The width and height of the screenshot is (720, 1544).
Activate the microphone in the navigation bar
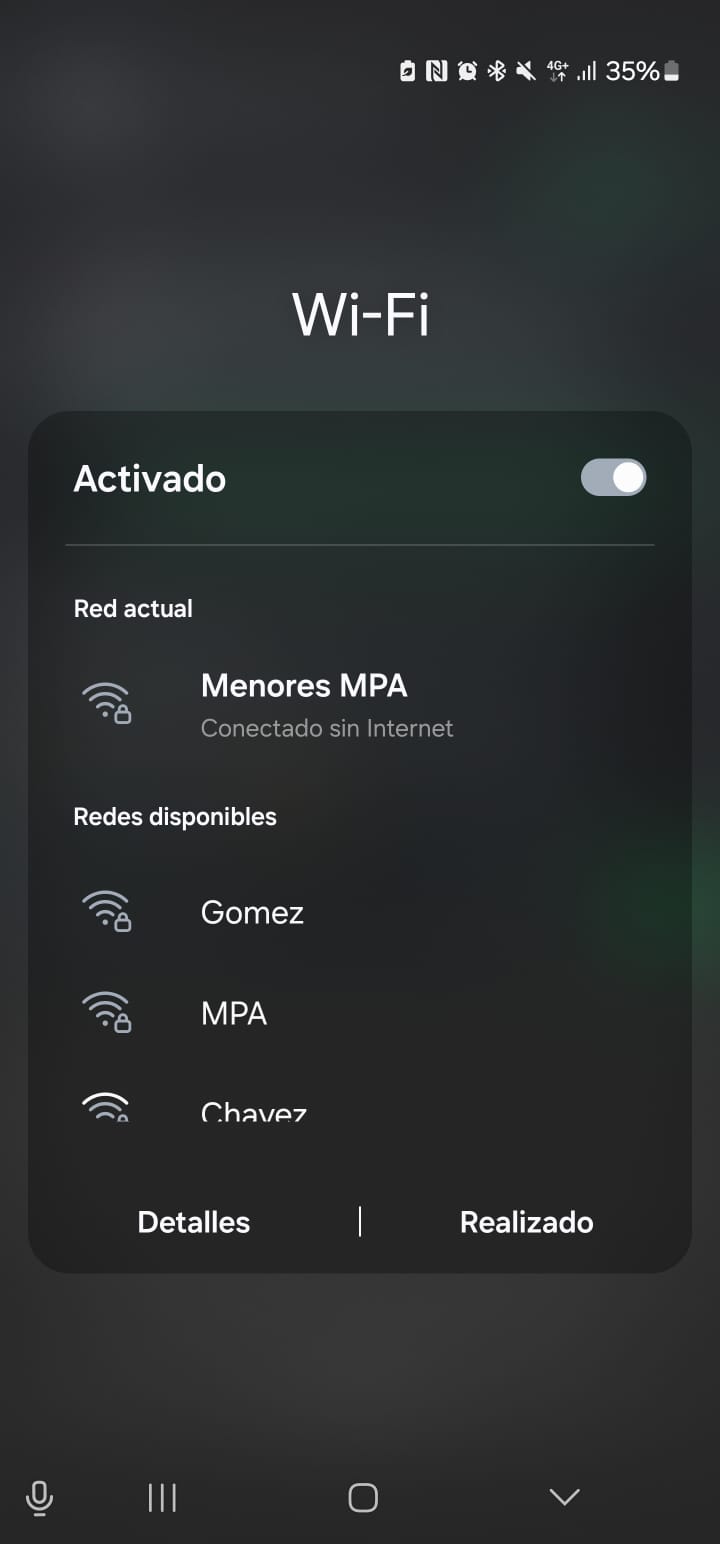pos(40,1497)
